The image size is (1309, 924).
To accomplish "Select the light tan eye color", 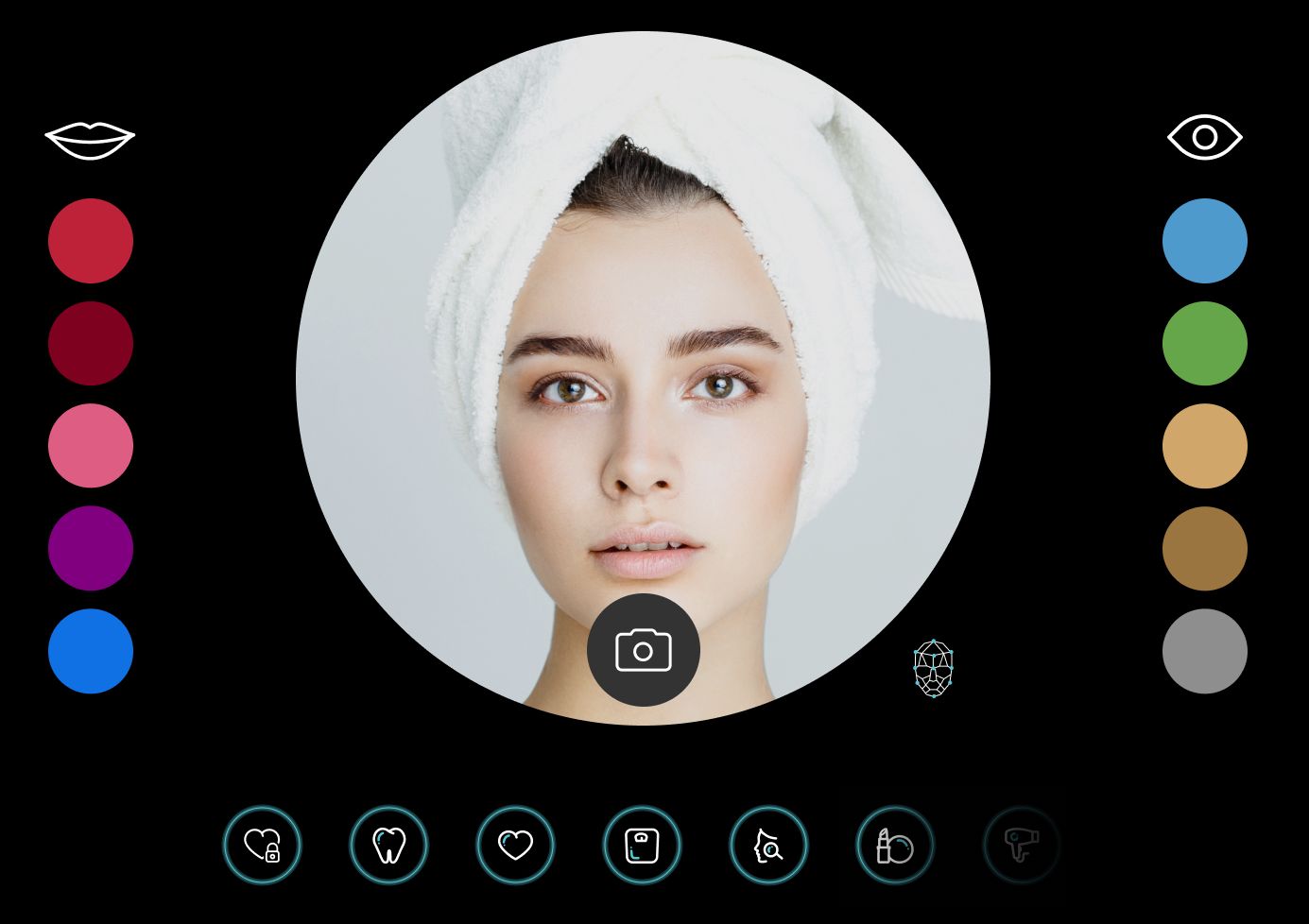I will [1204, 446].
